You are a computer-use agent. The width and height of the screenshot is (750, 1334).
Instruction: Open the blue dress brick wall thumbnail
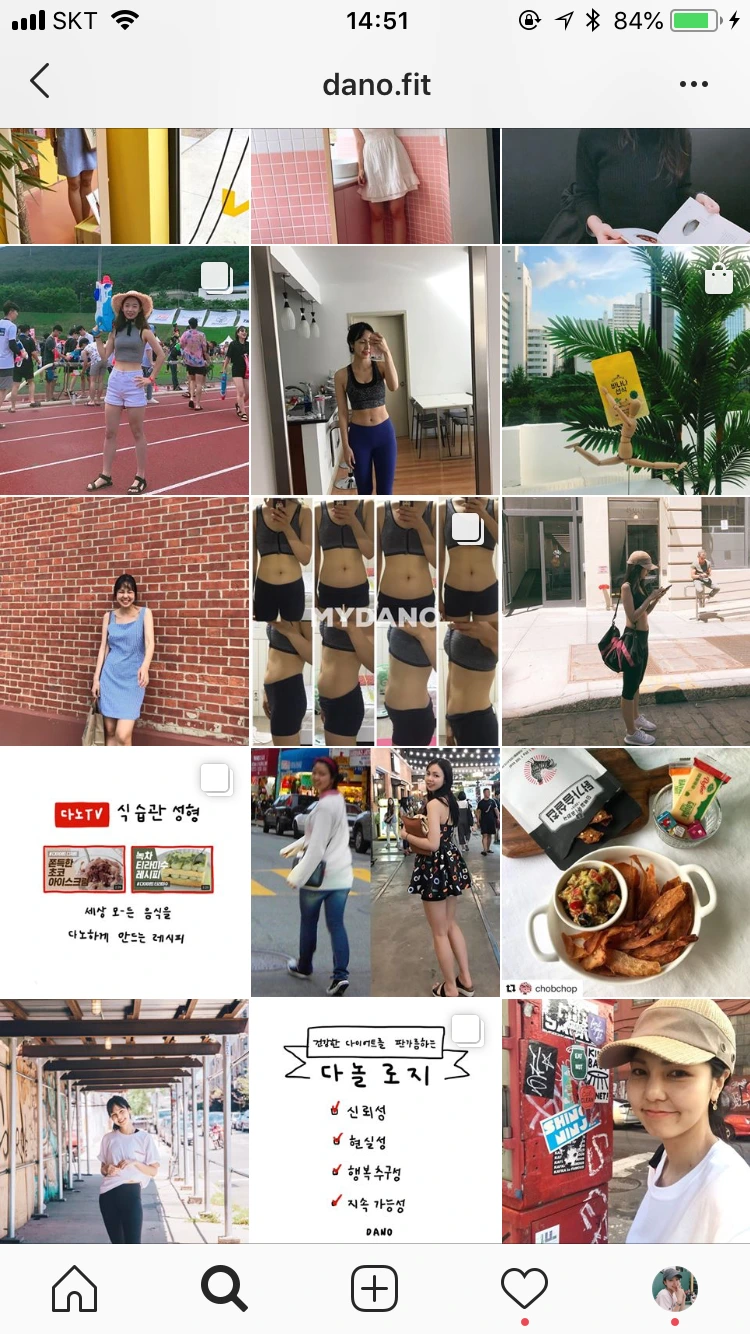pos(124,620)
